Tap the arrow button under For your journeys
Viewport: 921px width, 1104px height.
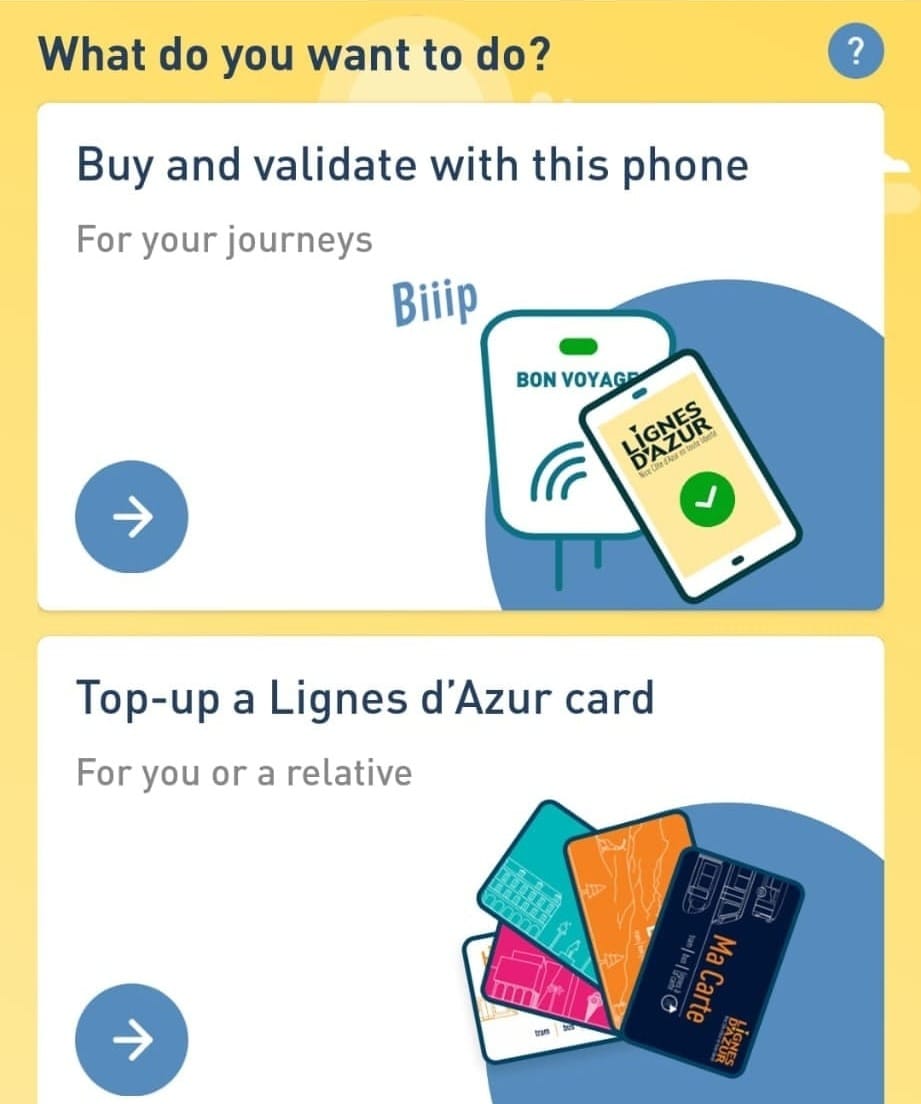tap(131, 516)
